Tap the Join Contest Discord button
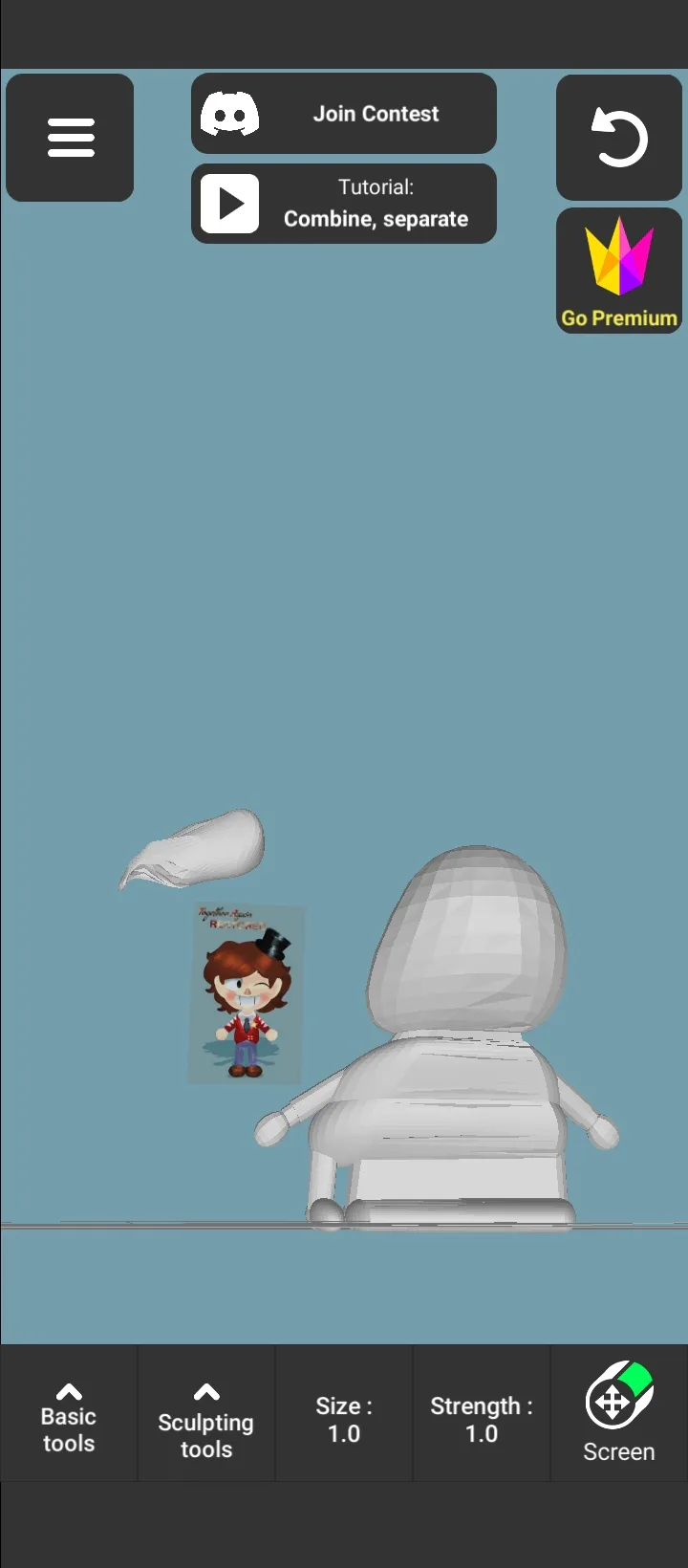The height and width of the screenshot is (1568, 688). (x=344, y=114)
